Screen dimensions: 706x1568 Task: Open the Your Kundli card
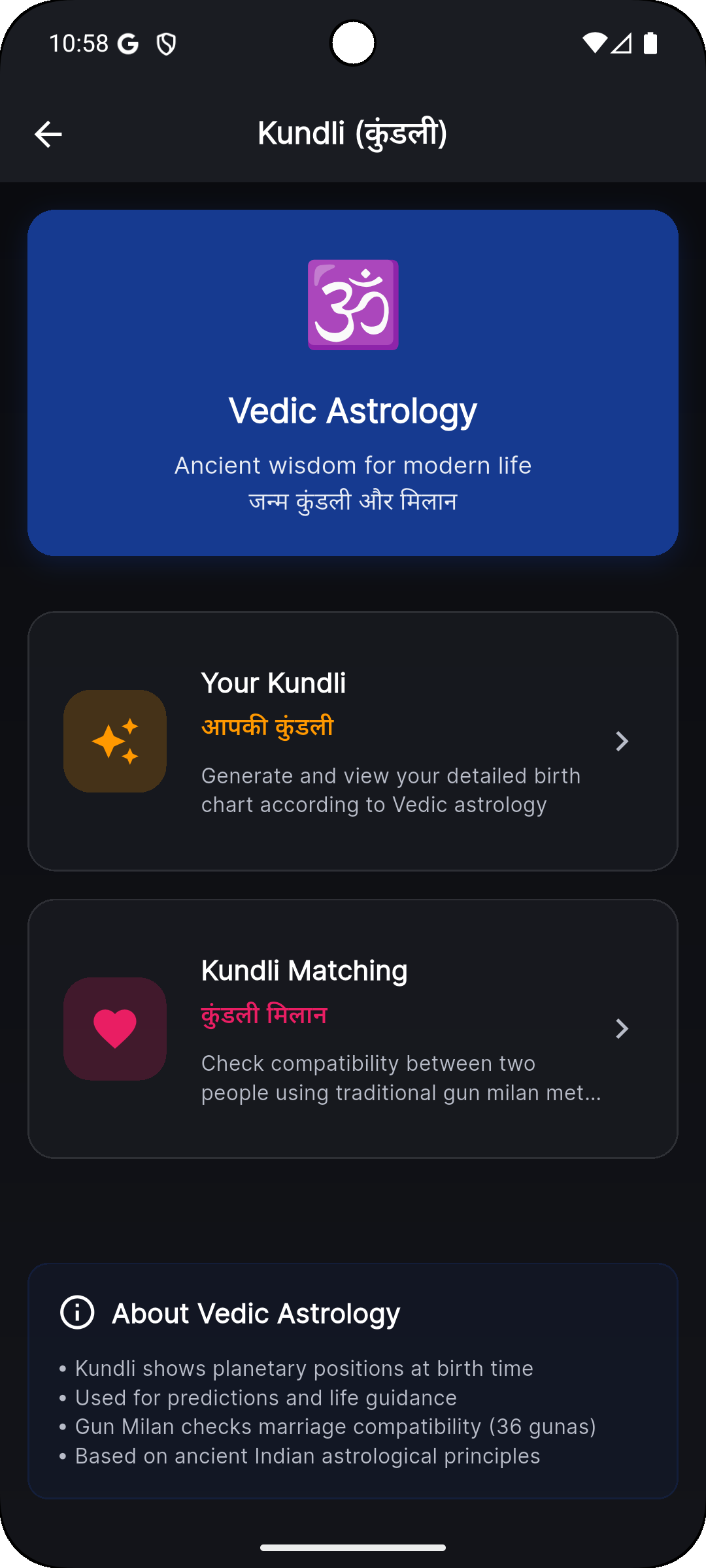tap(353, 741)
